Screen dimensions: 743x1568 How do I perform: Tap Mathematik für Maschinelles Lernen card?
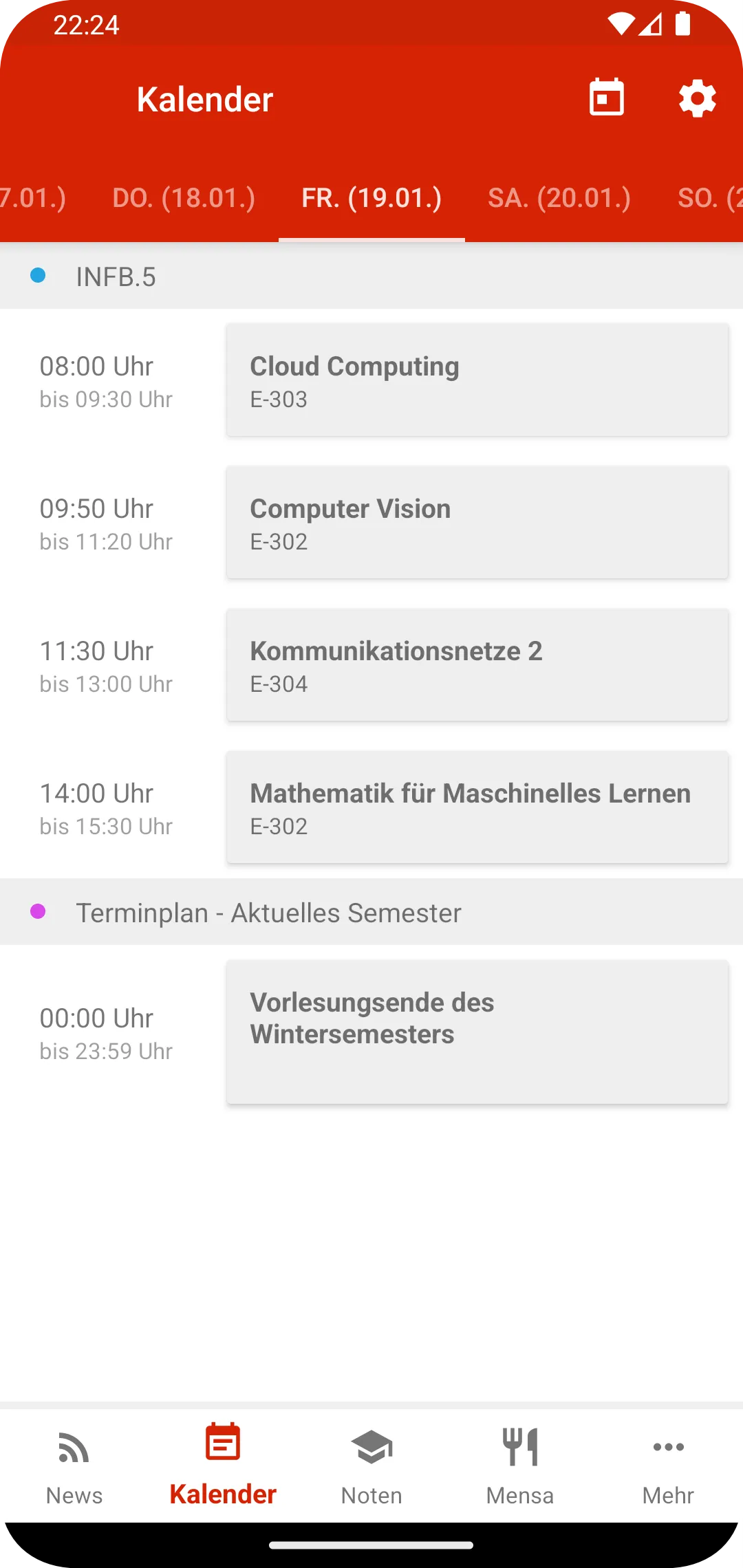[x=477, y=807]
